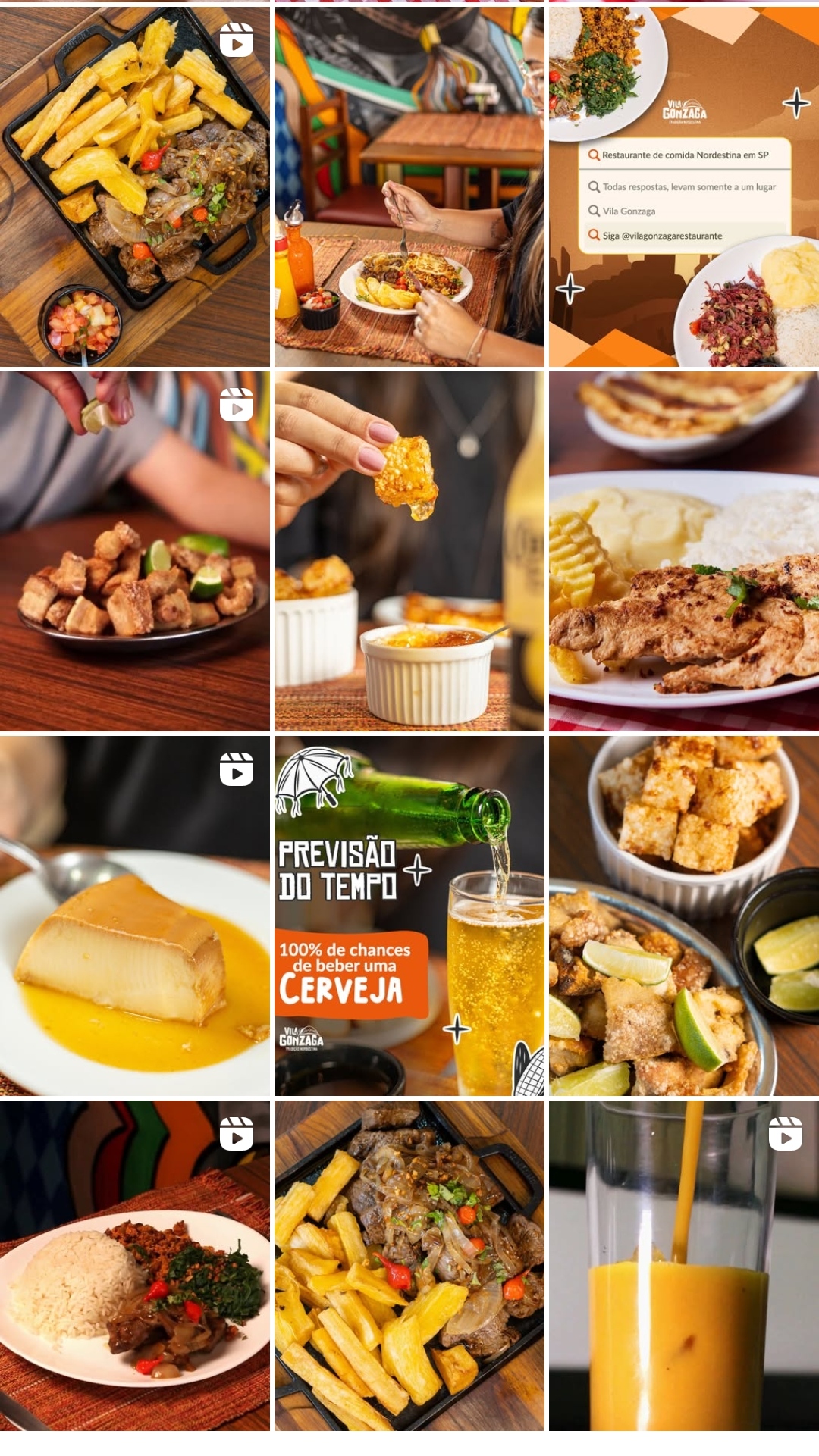Open the post of a hand holding fried tapioca cube

click(x=409, y=551)
